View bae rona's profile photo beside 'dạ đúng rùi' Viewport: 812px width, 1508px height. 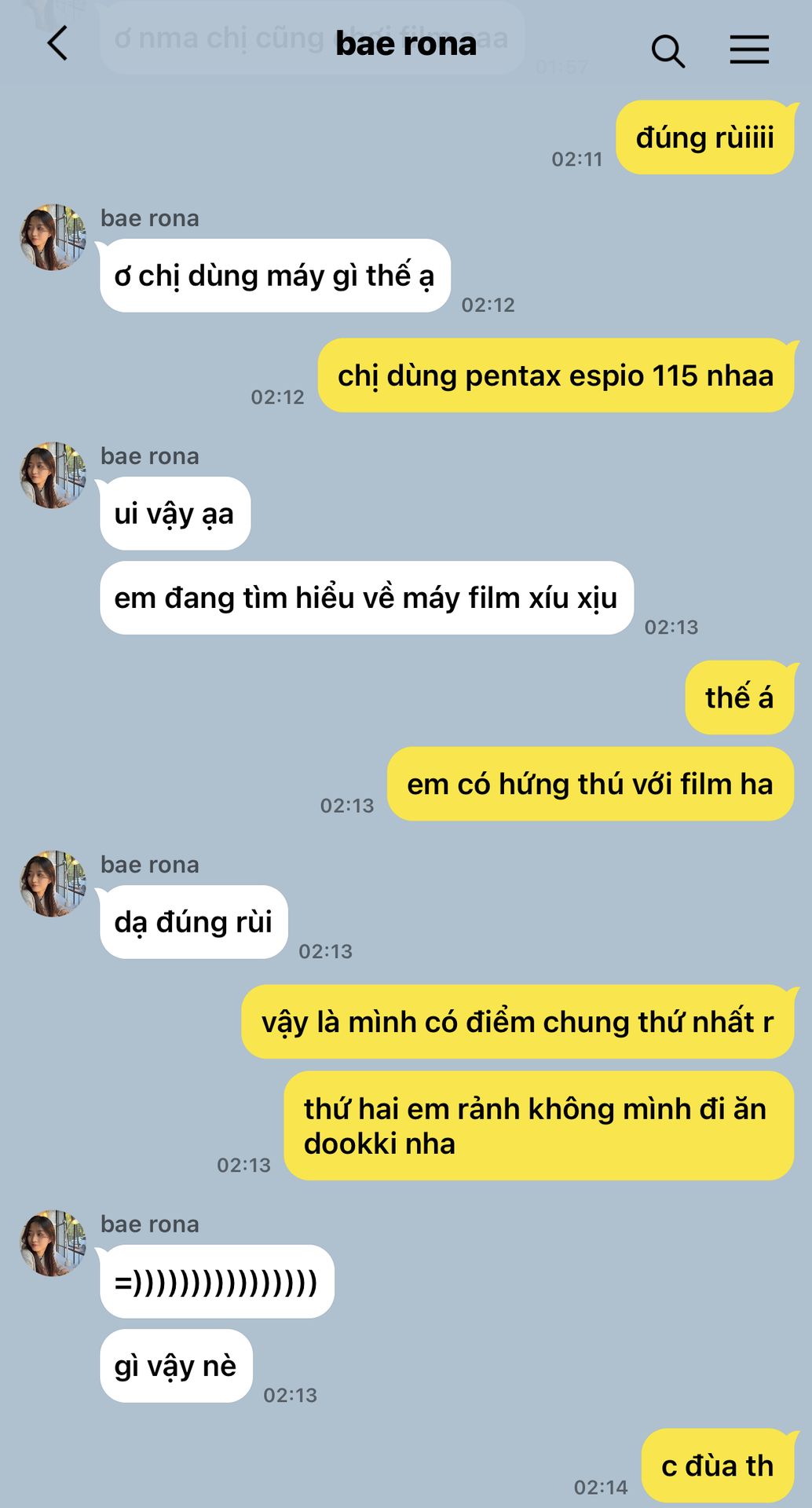click(x=53, y=884)
